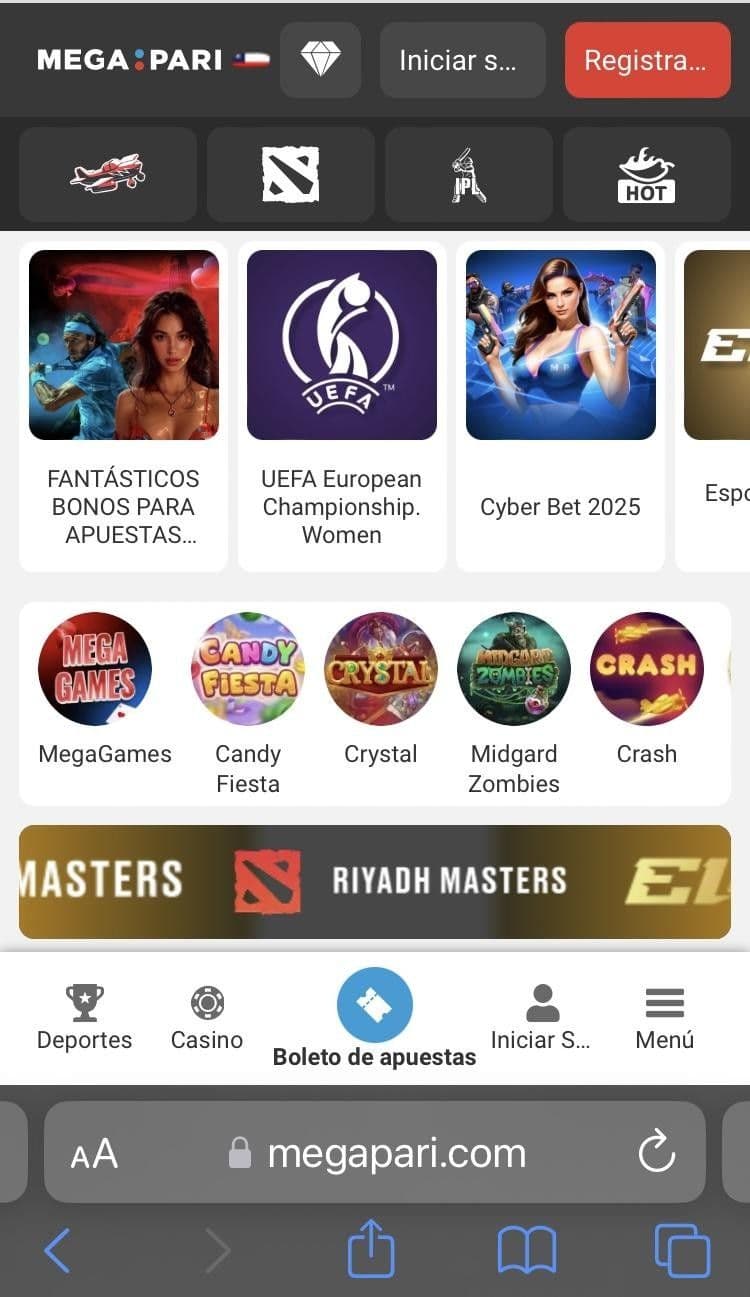Image resolution: width=750 pixels, height=1297 pixels.
Task: Tap the Boleto de apuestas ticket icon
Action: [374, 1003]
